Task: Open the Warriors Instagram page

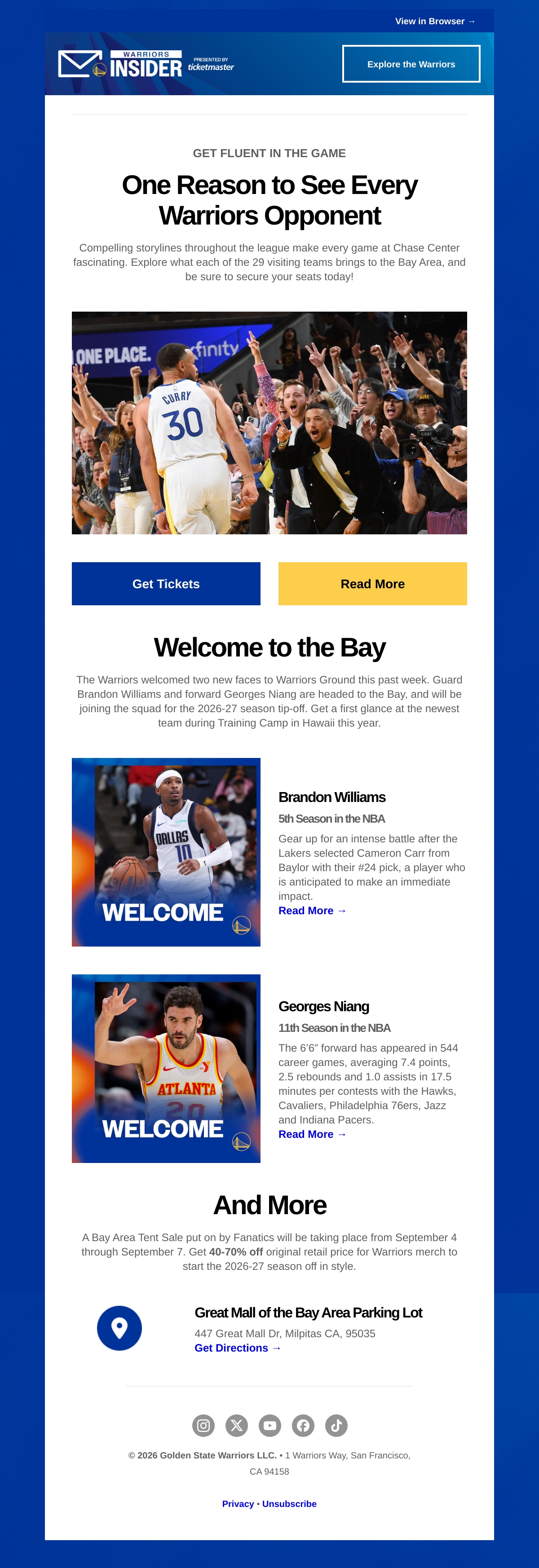Action: point(203,1425)
